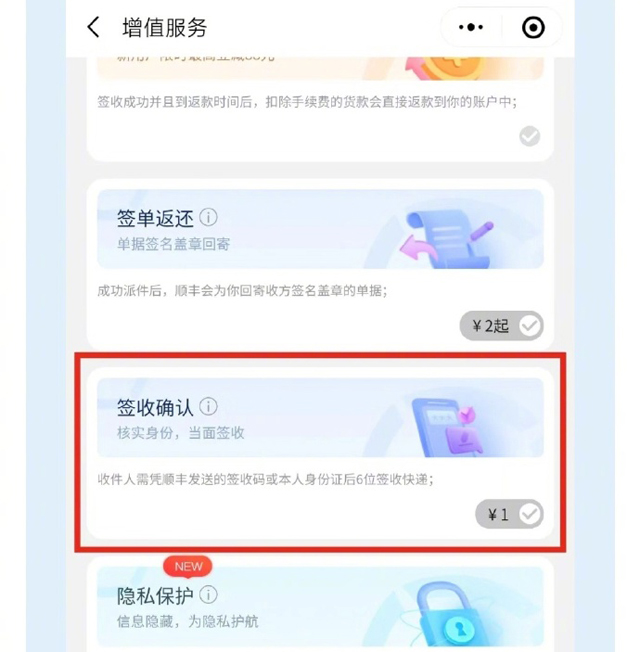The height and width of the screenshot is (652, 640).
Task: Show info about 签收确认
Action: click(x=208, y=406)
